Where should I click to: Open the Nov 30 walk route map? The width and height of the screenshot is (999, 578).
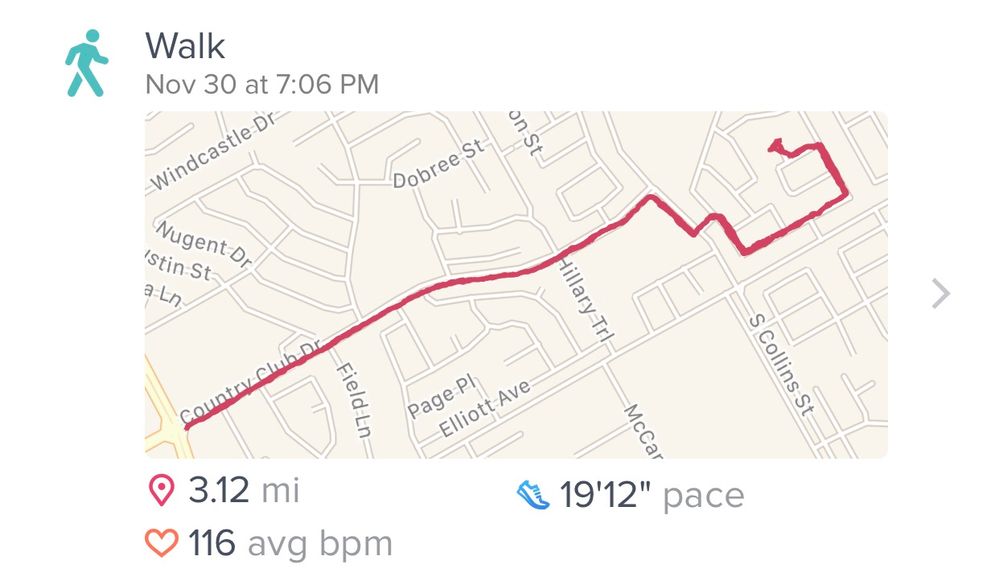pyautogui.click(x=515, y=285)
